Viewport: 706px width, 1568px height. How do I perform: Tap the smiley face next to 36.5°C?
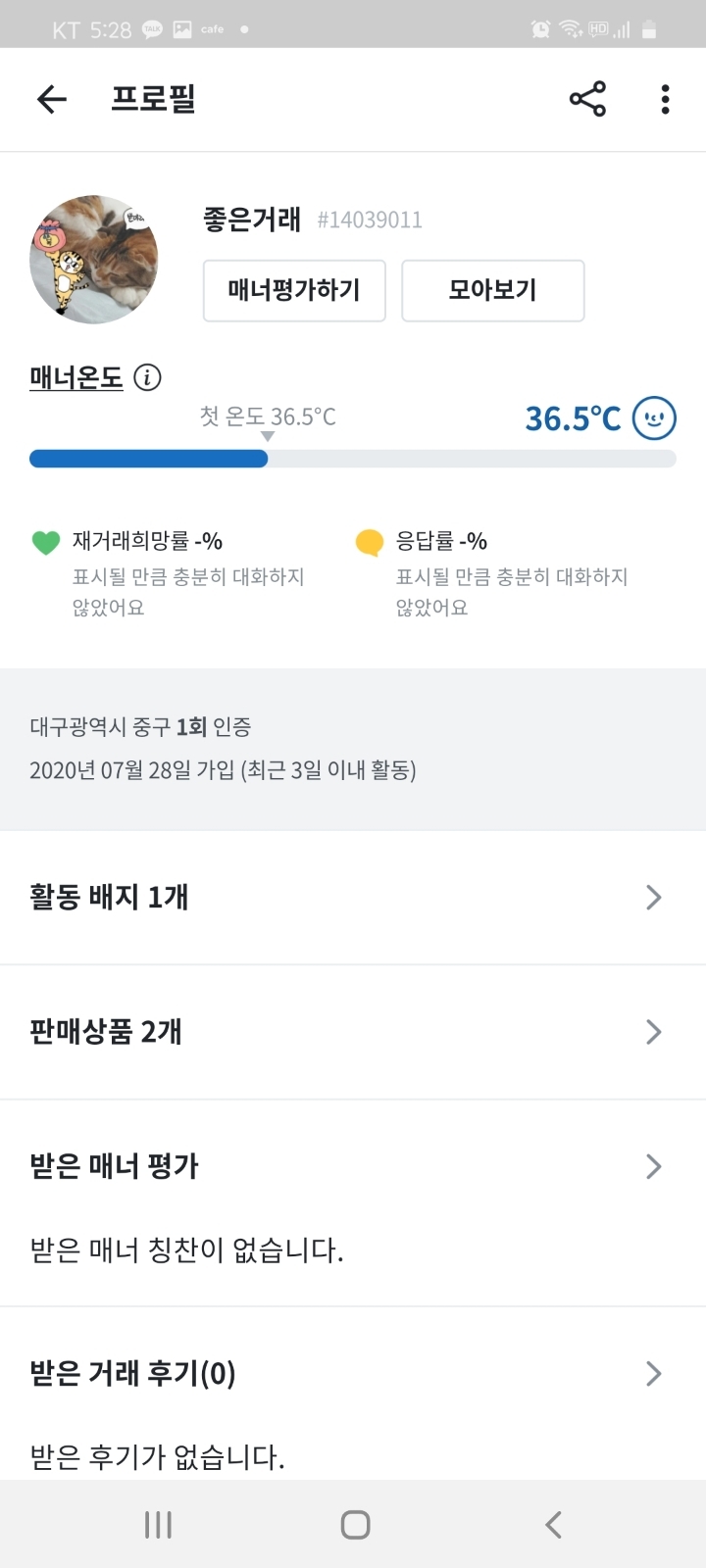pyautogui.click(x=652, y=416)
